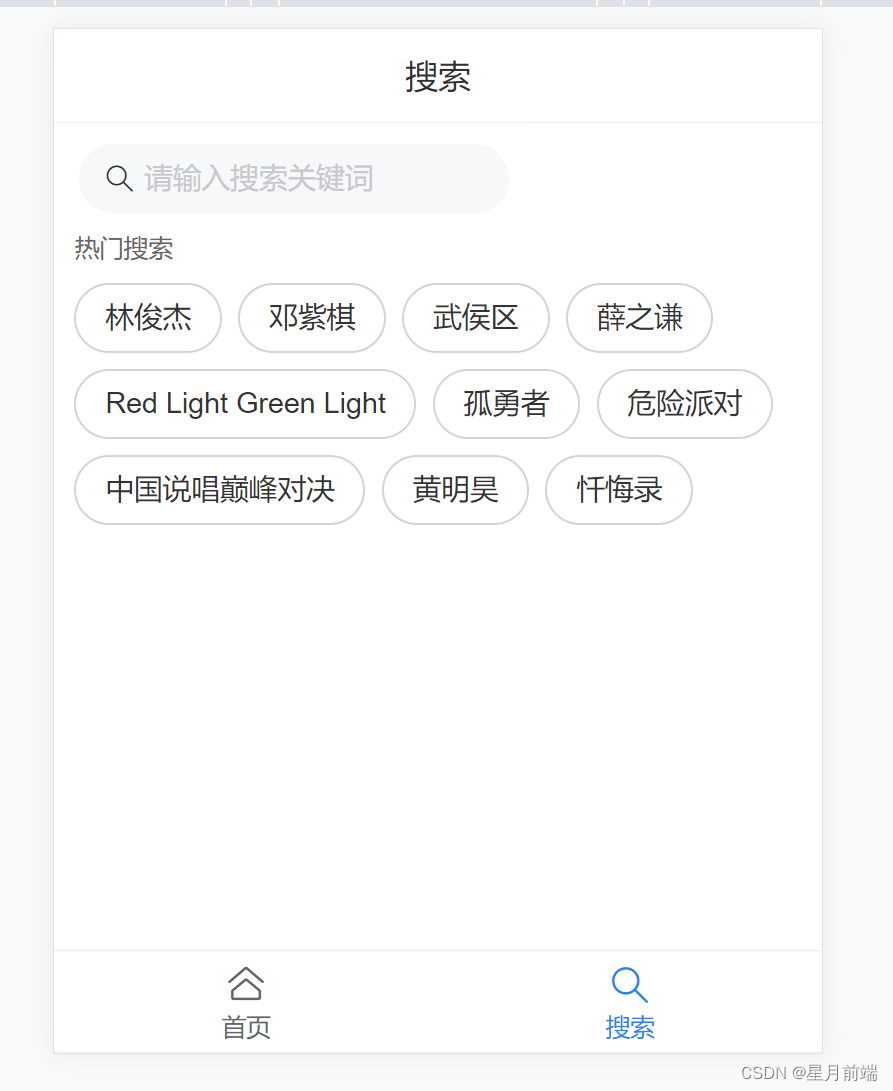This screenshot has height=1091, width=893.
Task: Choose the 危险派对 search chip
Action: [x=684, y=404]
